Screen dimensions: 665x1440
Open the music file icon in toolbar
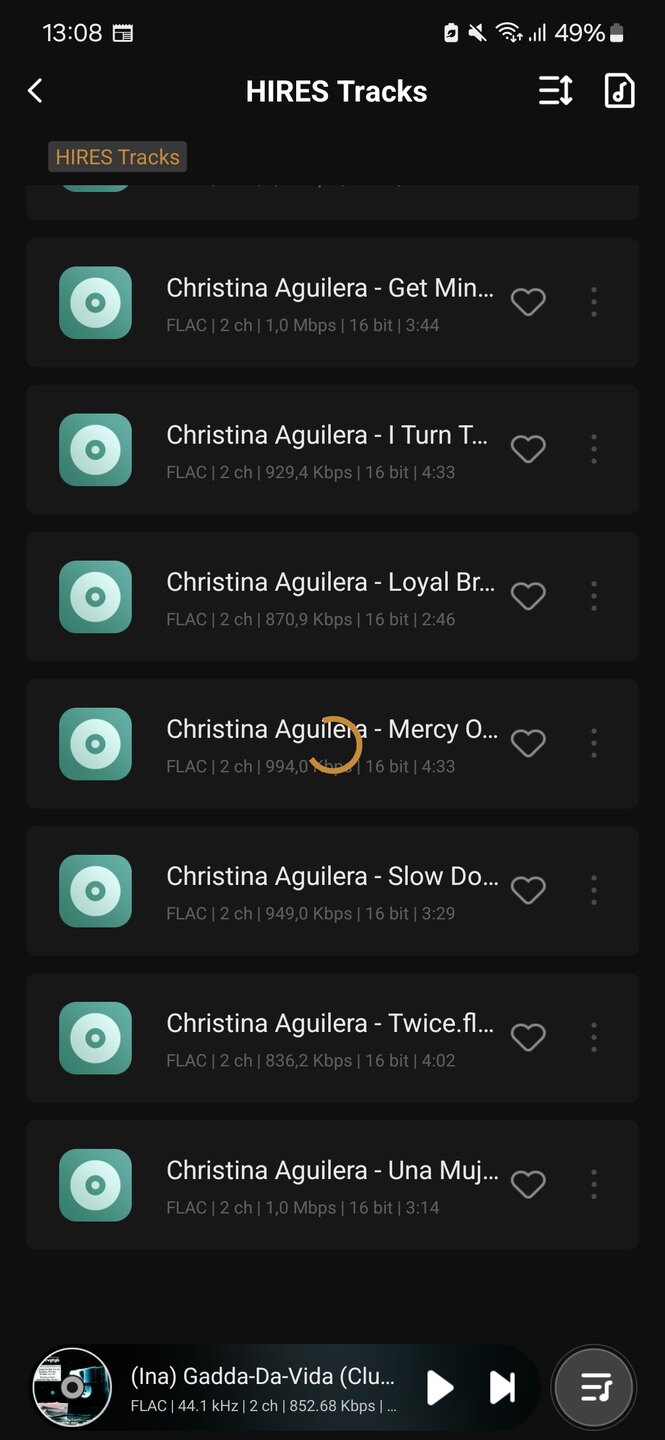(620, 91)
